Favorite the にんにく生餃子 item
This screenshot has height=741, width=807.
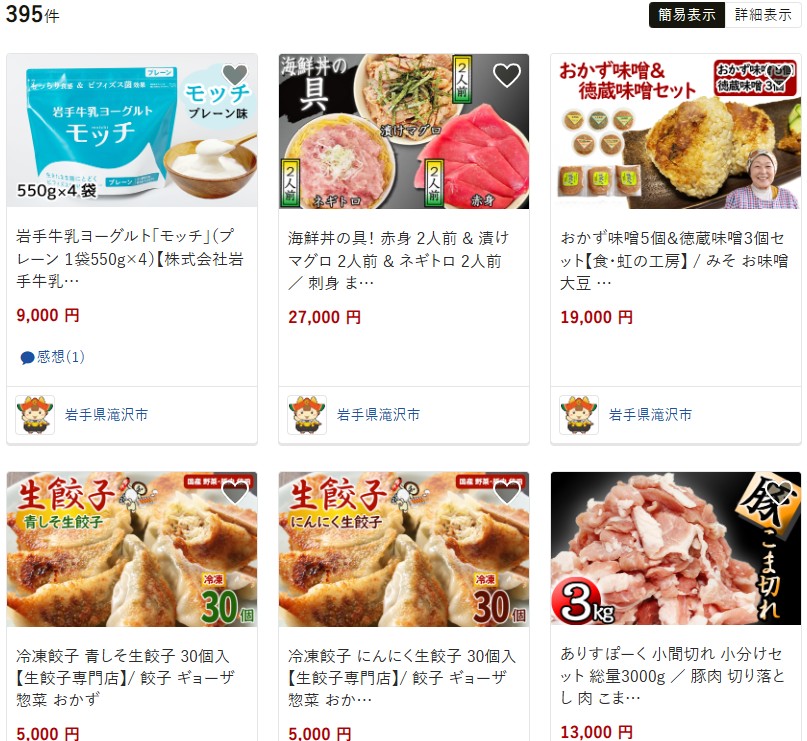pos(507,493)
